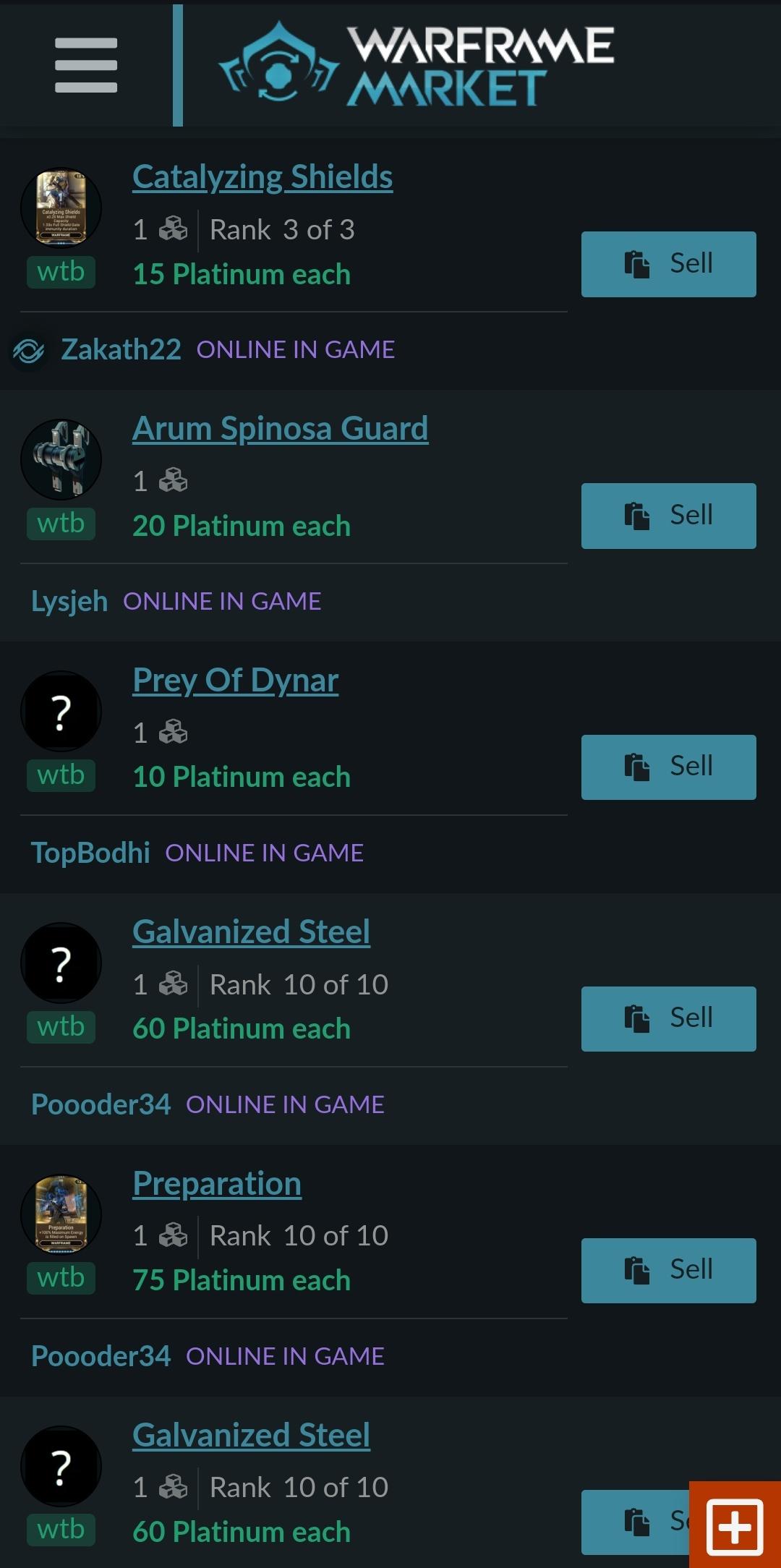Click ONLINE IN GAME next to Zakath22
This screenshot has width=781, height=1568.
pyautogui.click(x=296, y=349)
